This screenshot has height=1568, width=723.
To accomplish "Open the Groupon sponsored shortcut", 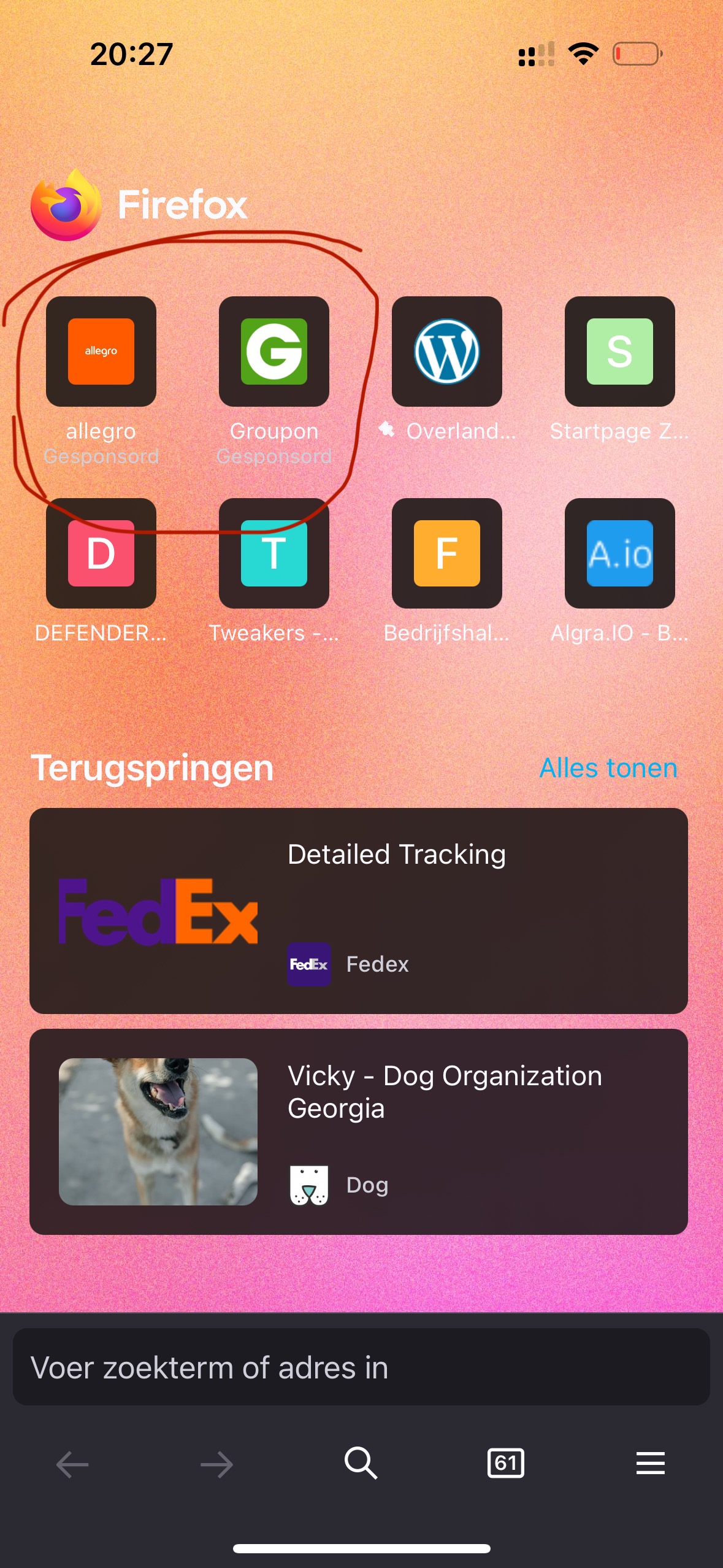I will tap(274, 352).
